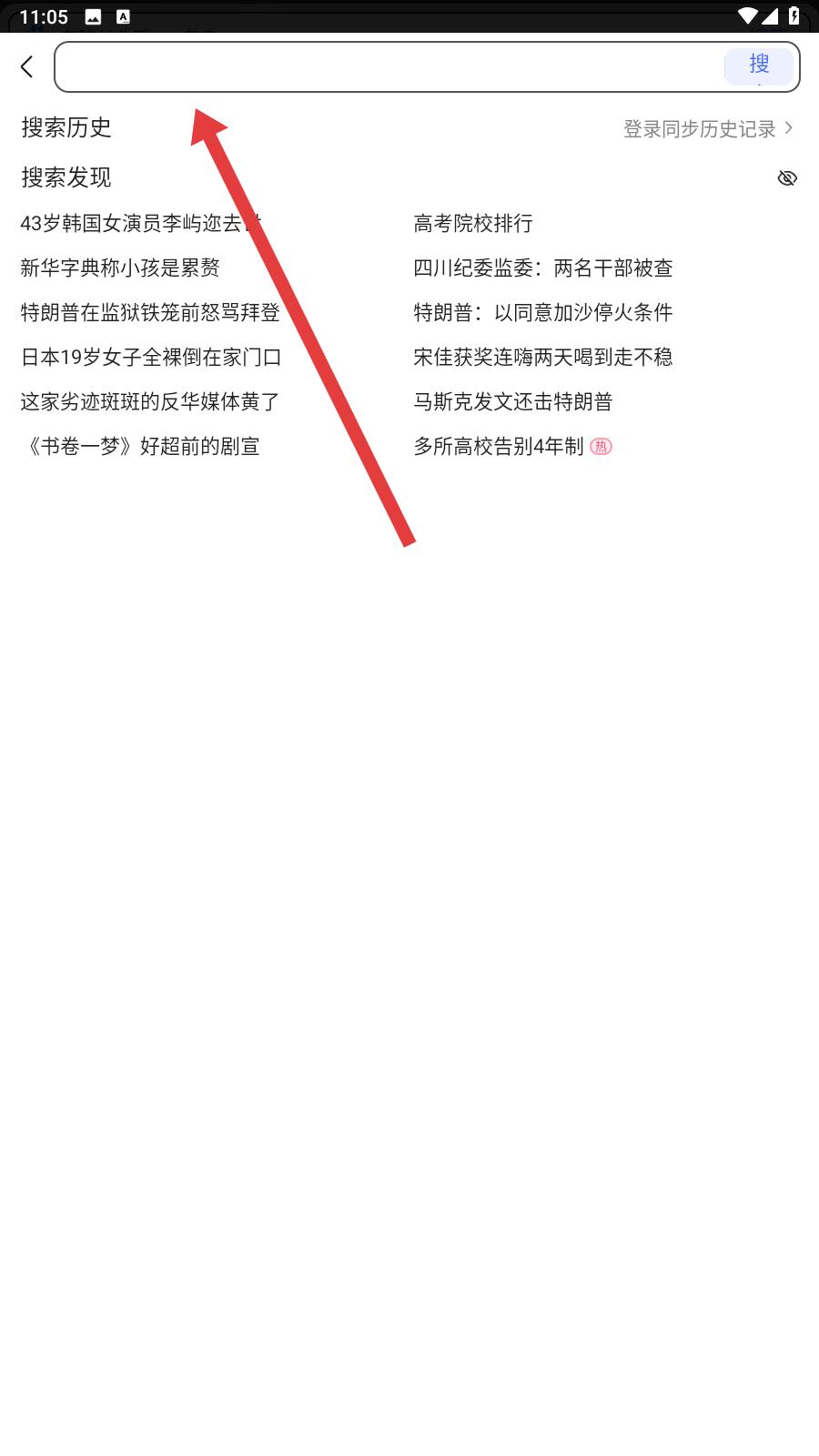This screenshot has width=819, height=1456.
Task: Search 《书卷一梦》好超前的剧宣
Action: click(x=141, y=446)
